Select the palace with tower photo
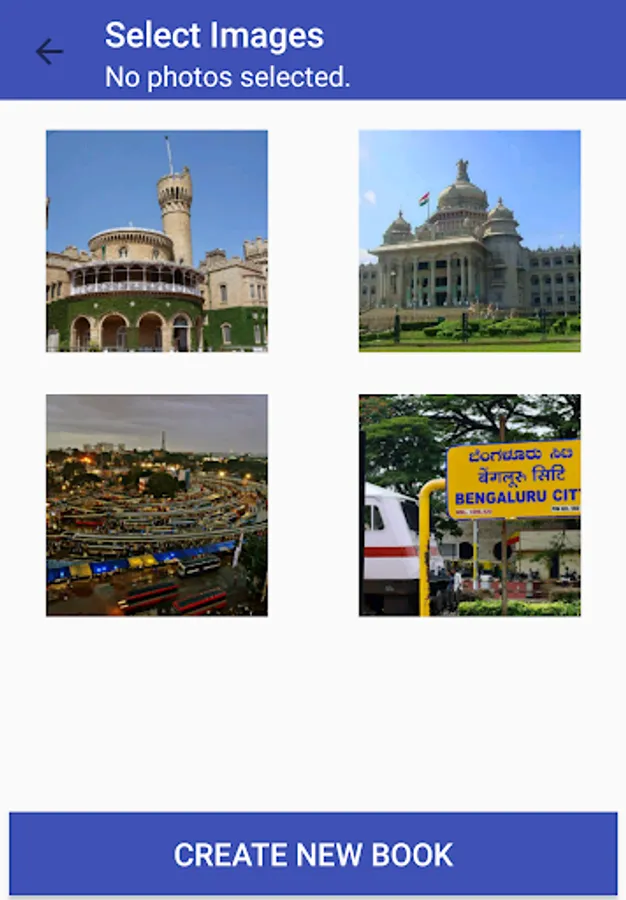The image size is (626, 900). tap(157, 241)
